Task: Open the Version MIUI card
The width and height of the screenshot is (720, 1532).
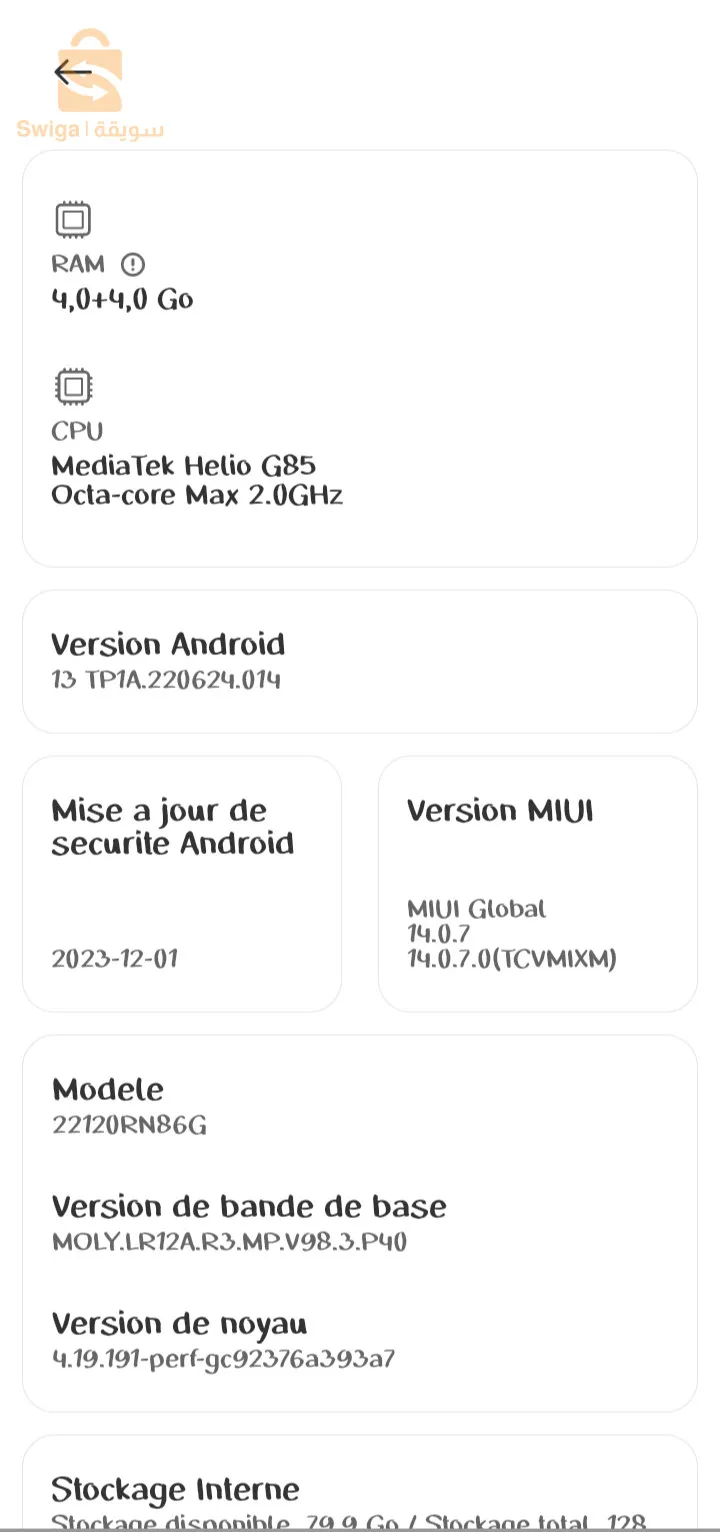Action: 537,883
